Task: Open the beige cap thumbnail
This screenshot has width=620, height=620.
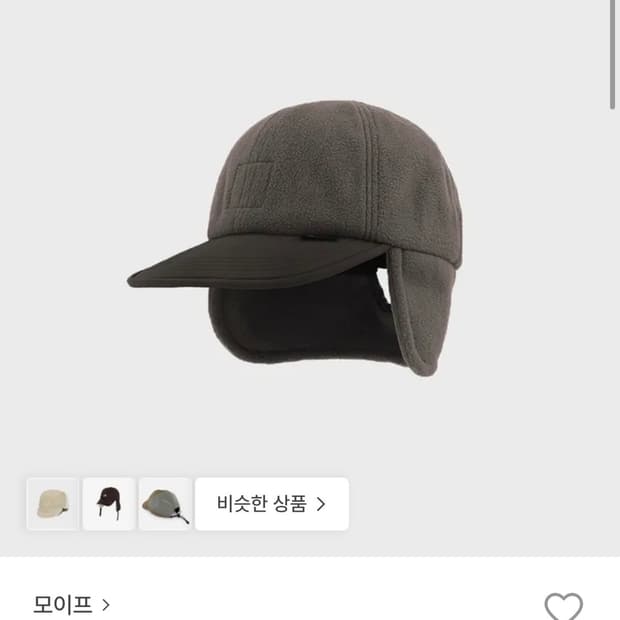Action: coord(53,504)
